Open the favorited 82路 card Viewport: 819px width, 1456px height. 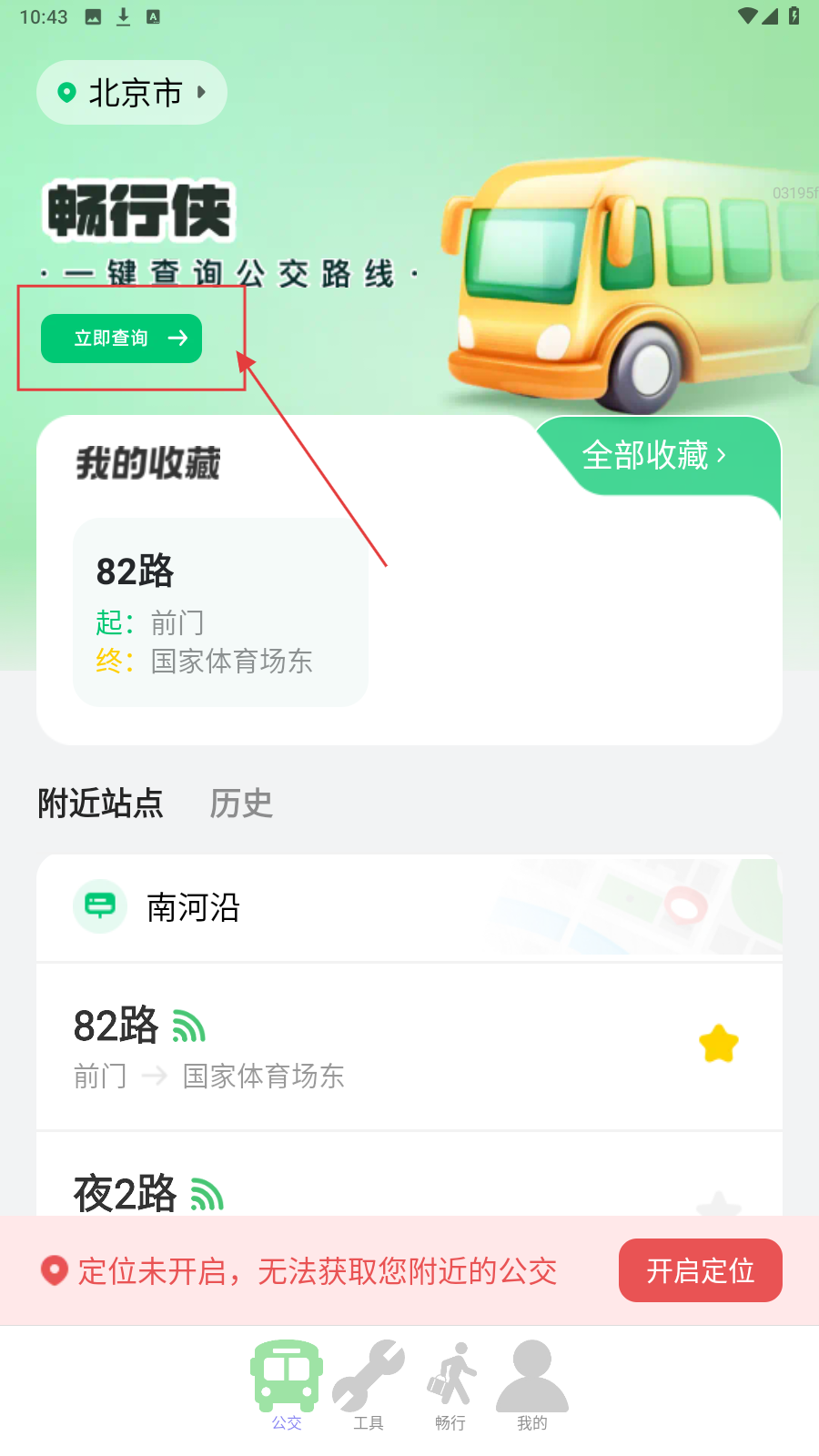[220, 612]
